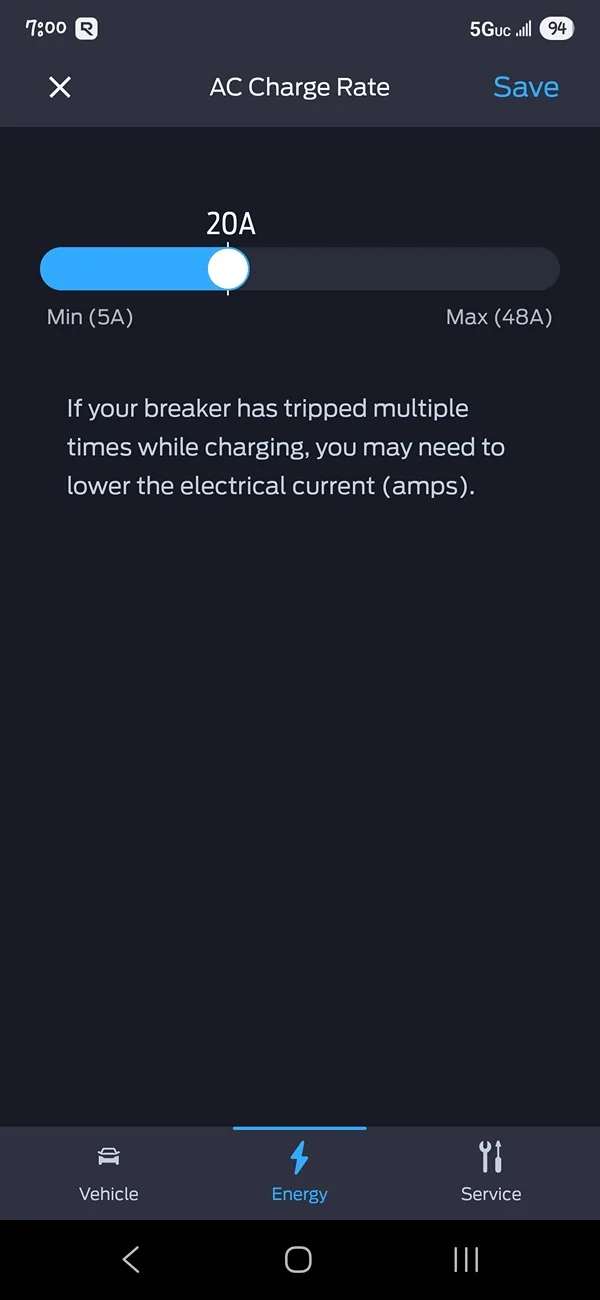Return to the home screen
600x1300 pixels.
pyautogui.click(x=298, y=1259)
